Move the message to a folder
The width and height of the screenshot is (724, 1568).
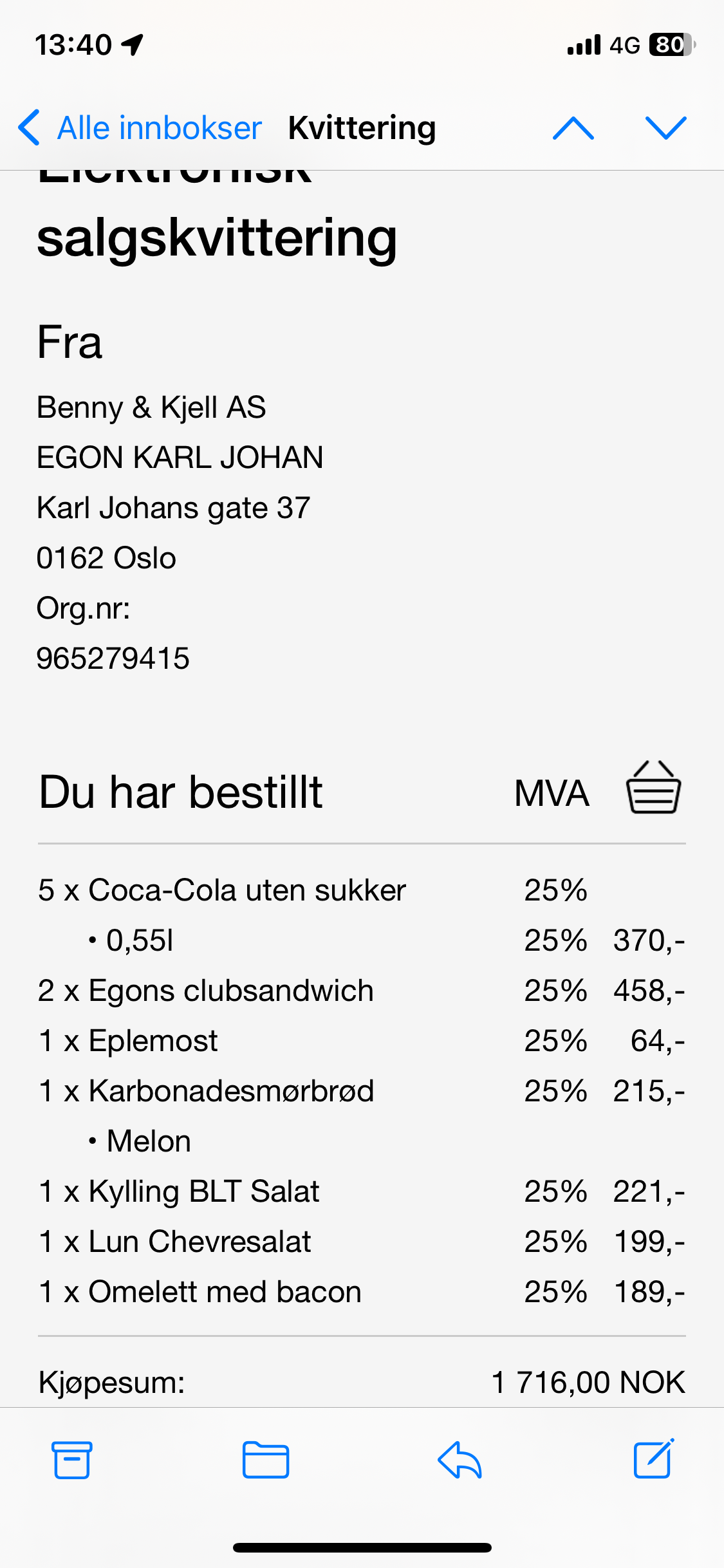pyautogui.click(x=265, y=1459)
